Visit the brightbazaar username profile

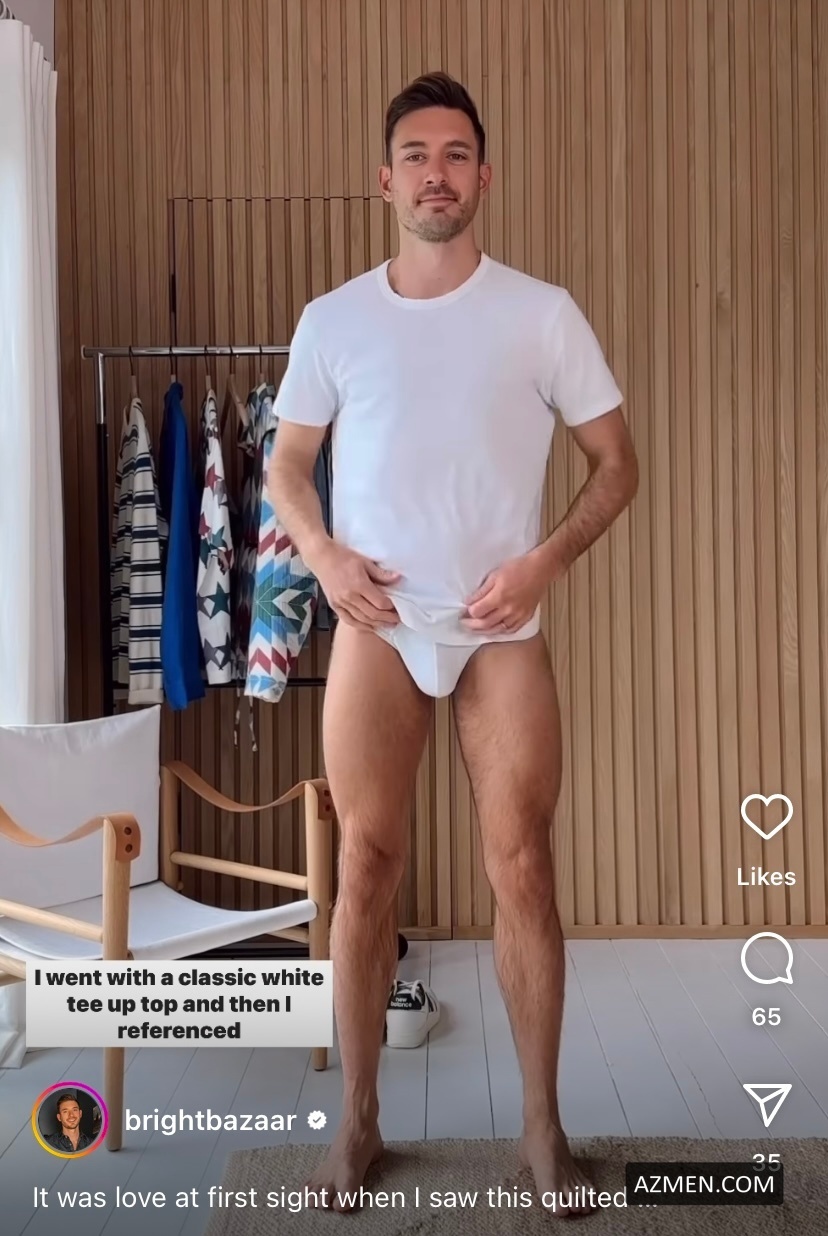[210, 1121]
